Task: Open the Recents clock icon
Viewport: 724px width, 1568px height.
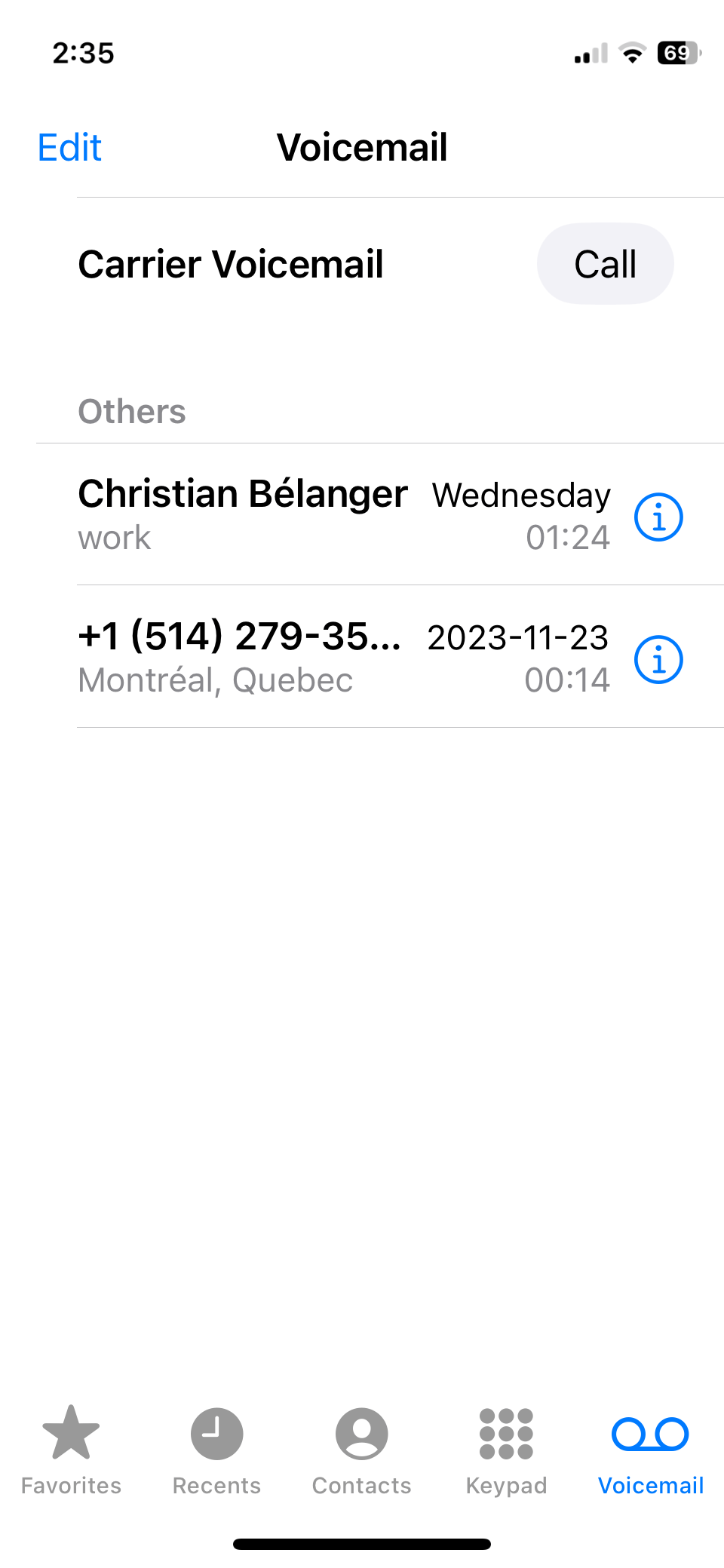Action: click(x=216, y=1432)
